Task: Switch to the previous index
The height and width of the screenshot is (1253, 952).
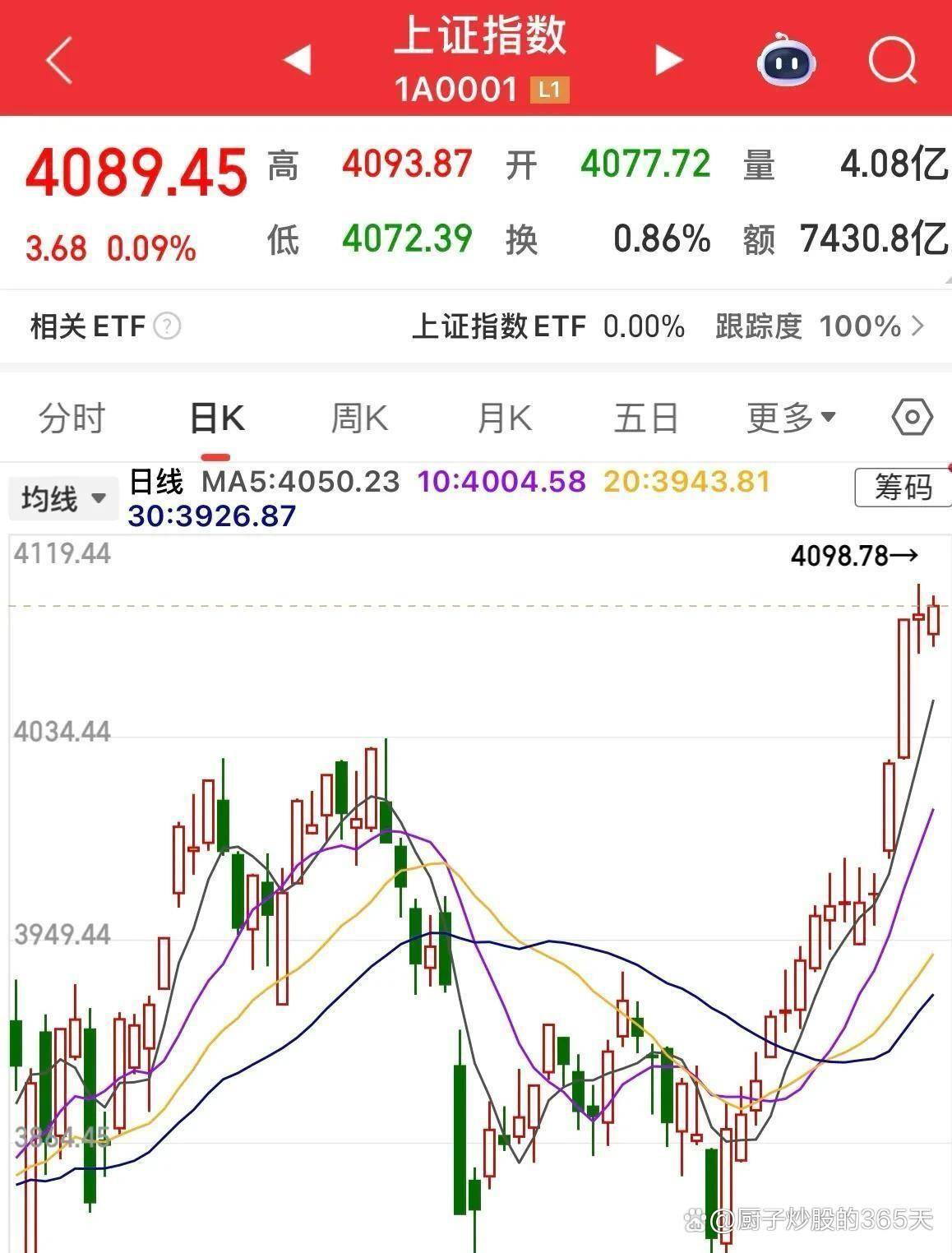Action: click(297, 60)
